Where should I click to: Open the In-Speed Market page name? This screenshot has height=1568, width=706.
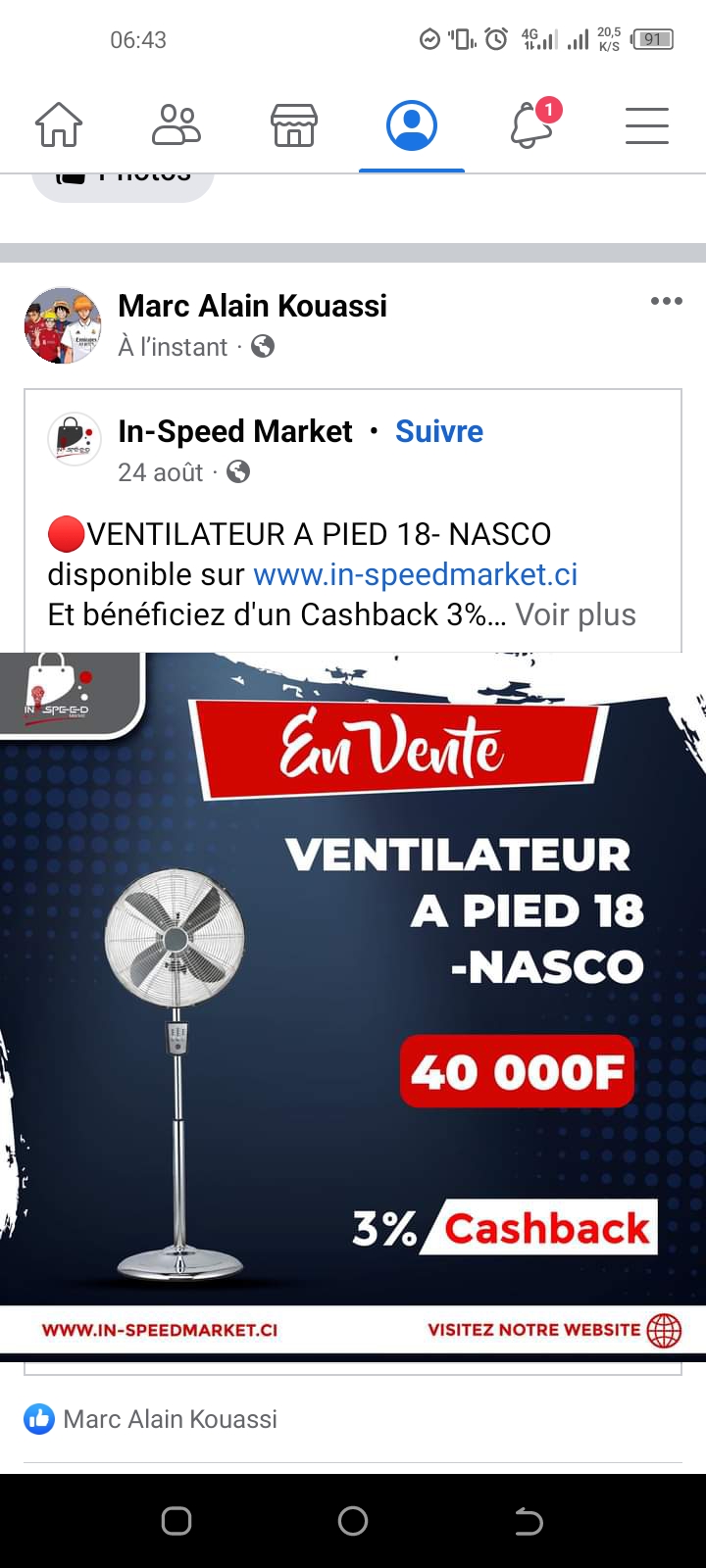[x=234, y=431]
